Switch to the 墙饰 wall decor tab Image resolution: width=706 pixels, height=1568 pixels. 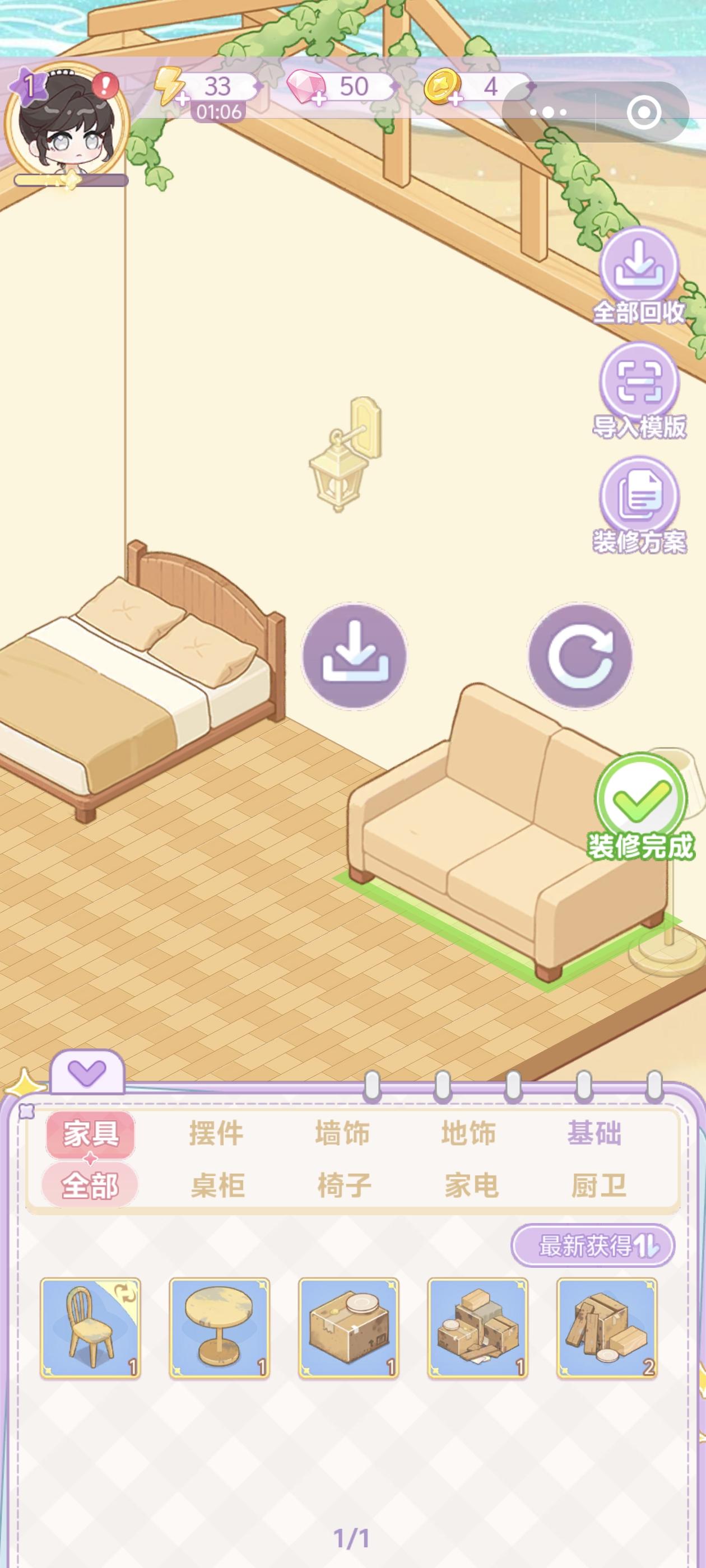(x=343, y=1134)
